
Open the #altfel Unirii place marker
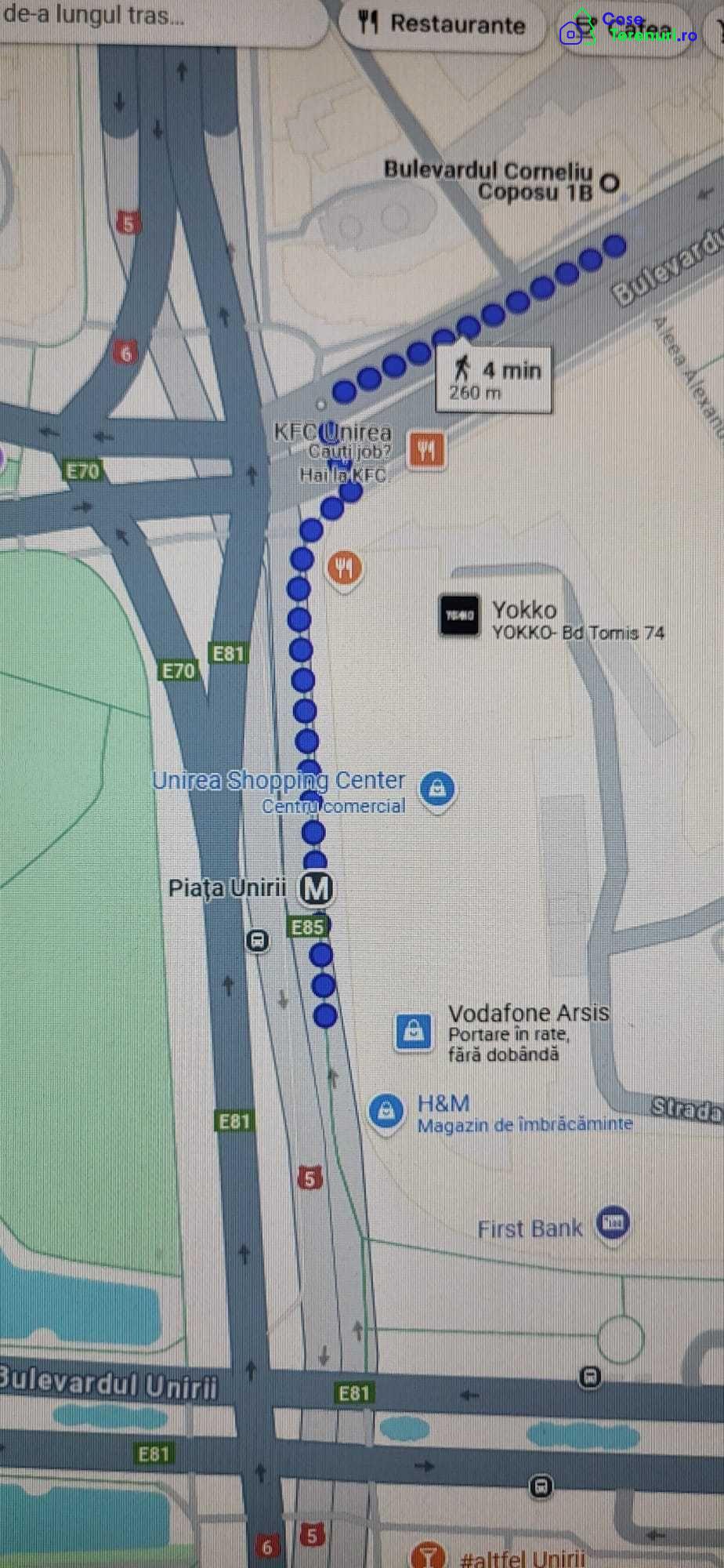pos(428,1556)
